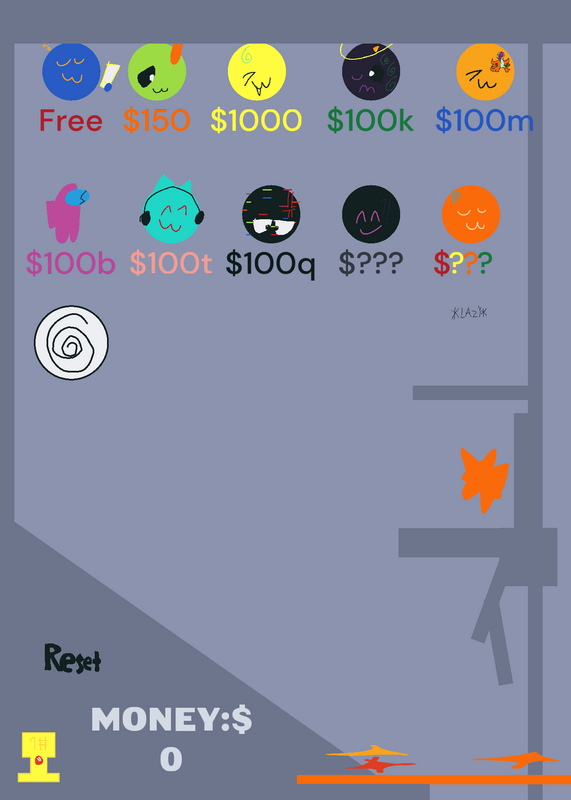Purchase the dark purple ball for $100k
The height and width of the screenshot is (800, 571).
[x=371, y=71]
